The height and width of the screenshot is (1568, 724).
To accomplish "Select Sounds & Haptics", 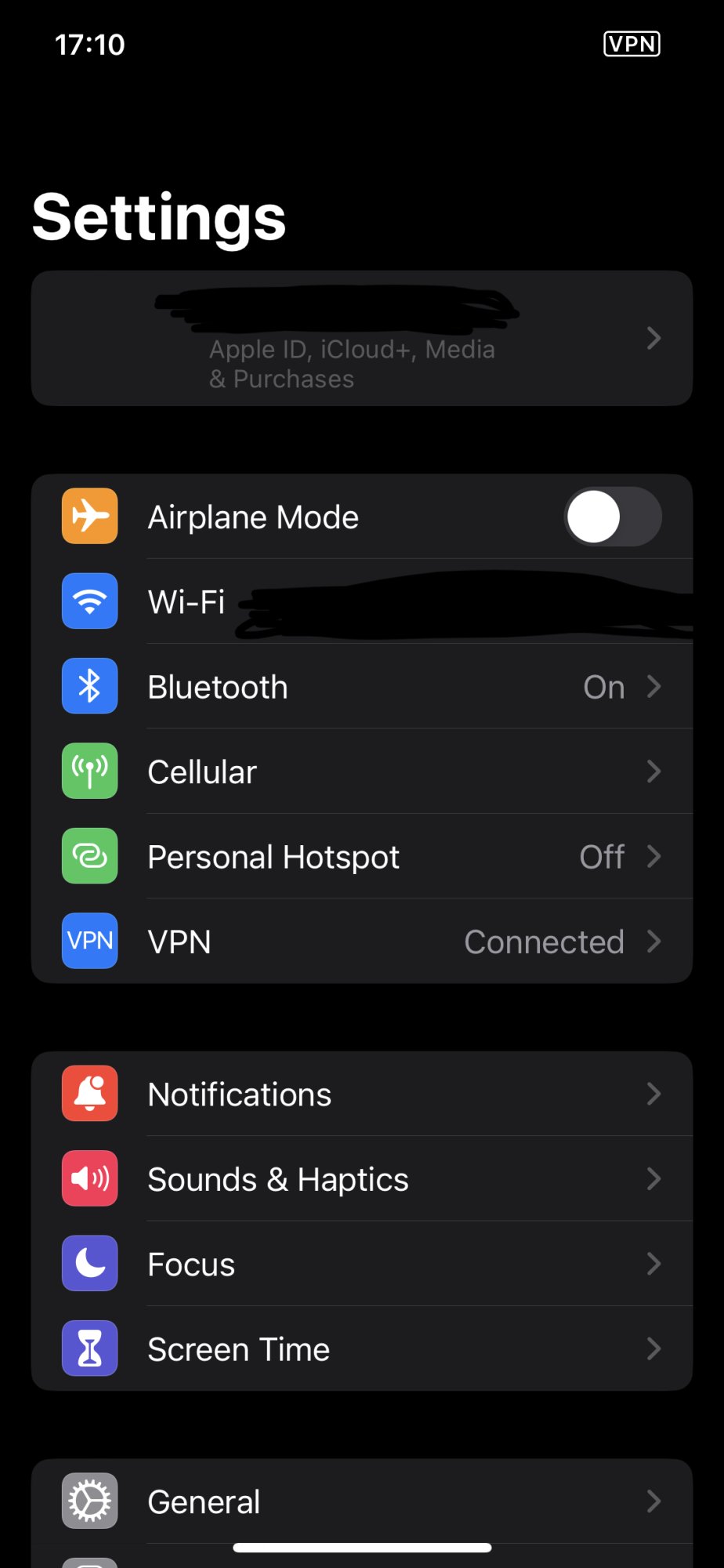I will coord(362,1178).
